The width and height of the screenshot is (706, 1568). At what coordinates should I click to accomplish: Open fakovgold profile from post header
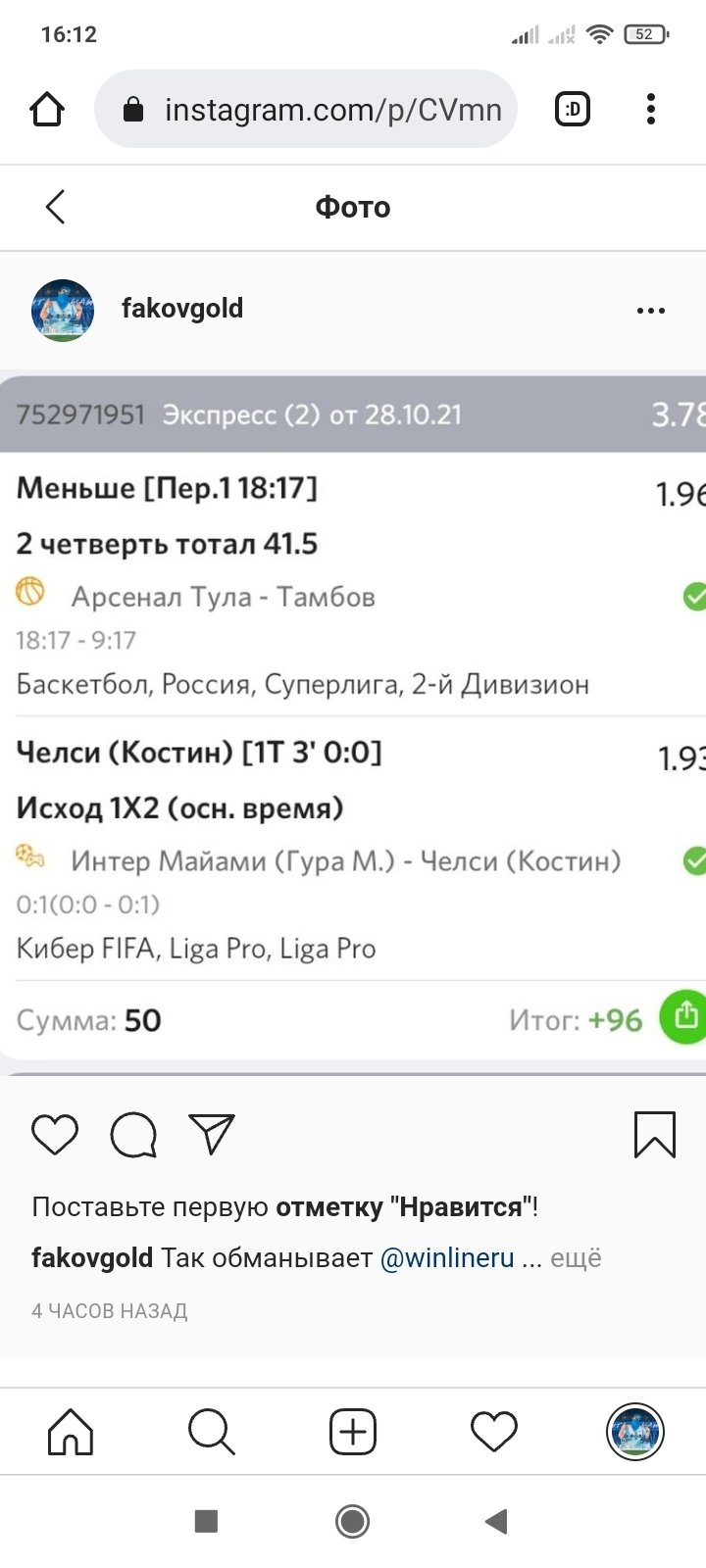coord(182,309)
